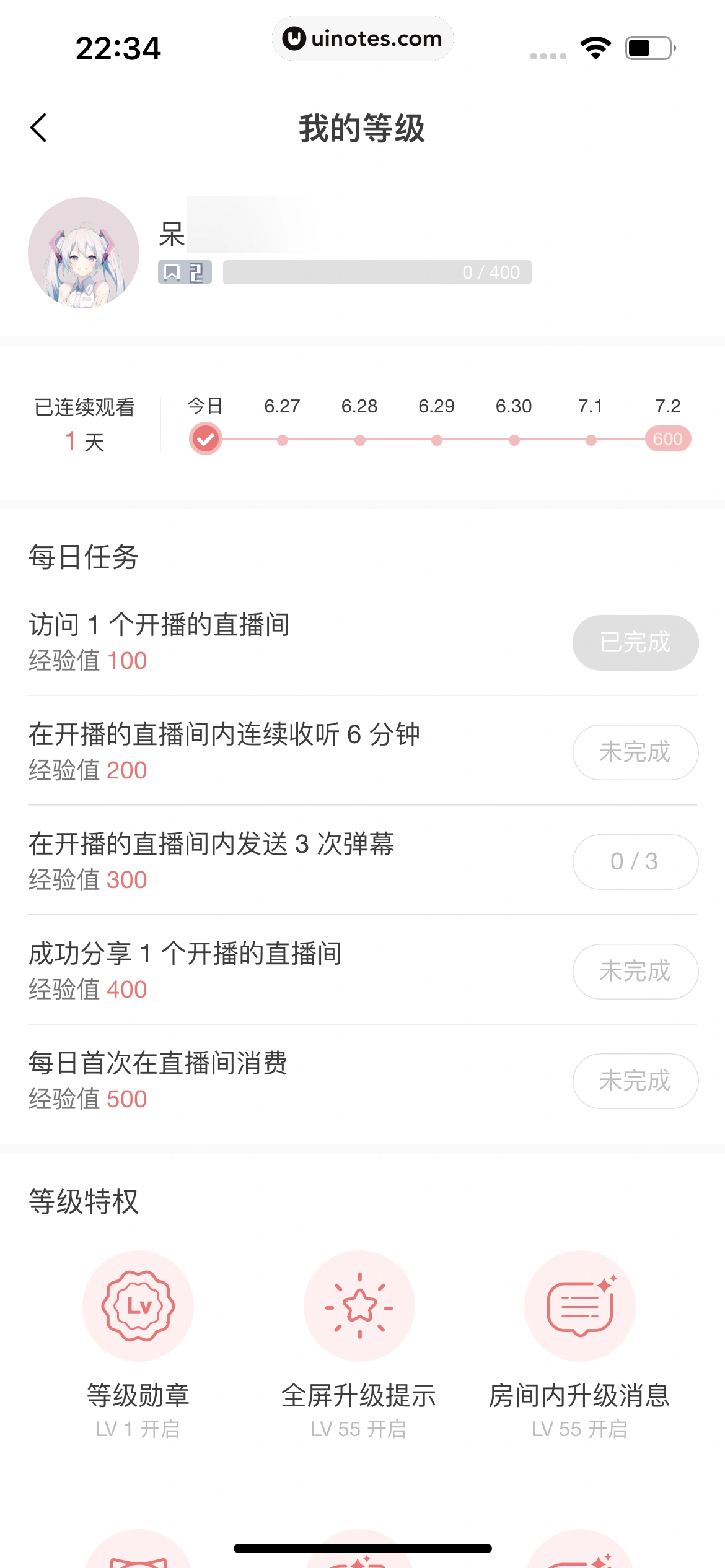The image size is (725, 1568).
Task: Tap the Wi-Fi icon in the status bar
Action: point(595,48)
